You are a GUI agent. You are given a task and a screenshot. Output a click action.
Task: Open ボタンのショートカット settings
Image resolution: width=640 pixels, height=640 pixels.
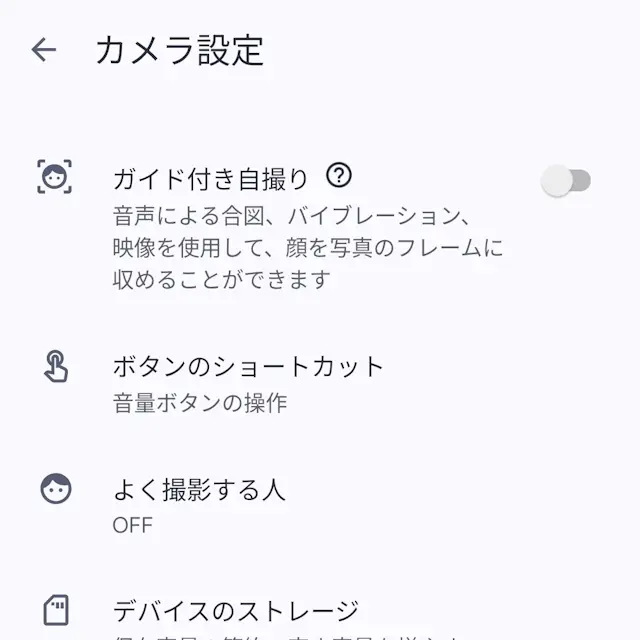click(248, 366)
